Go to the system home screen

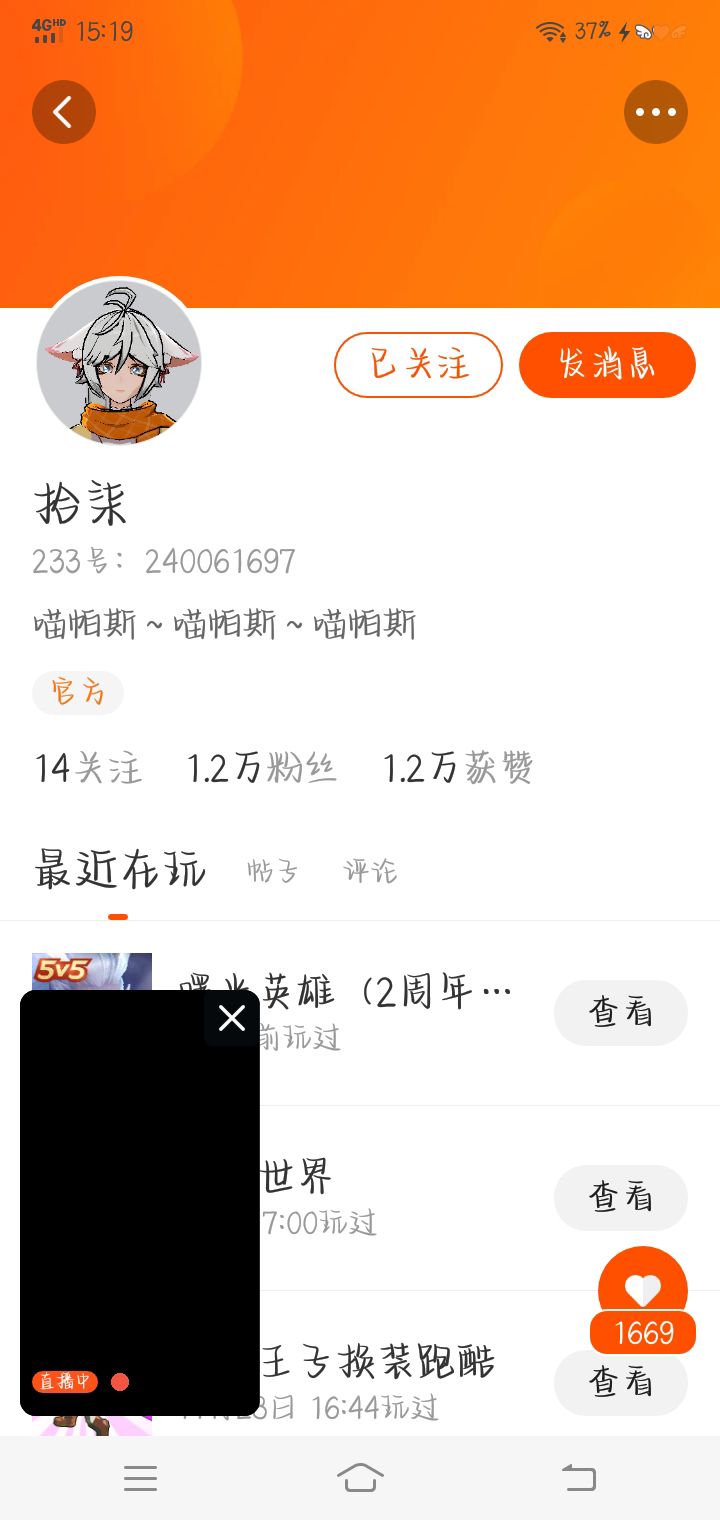click(360, 1477)
